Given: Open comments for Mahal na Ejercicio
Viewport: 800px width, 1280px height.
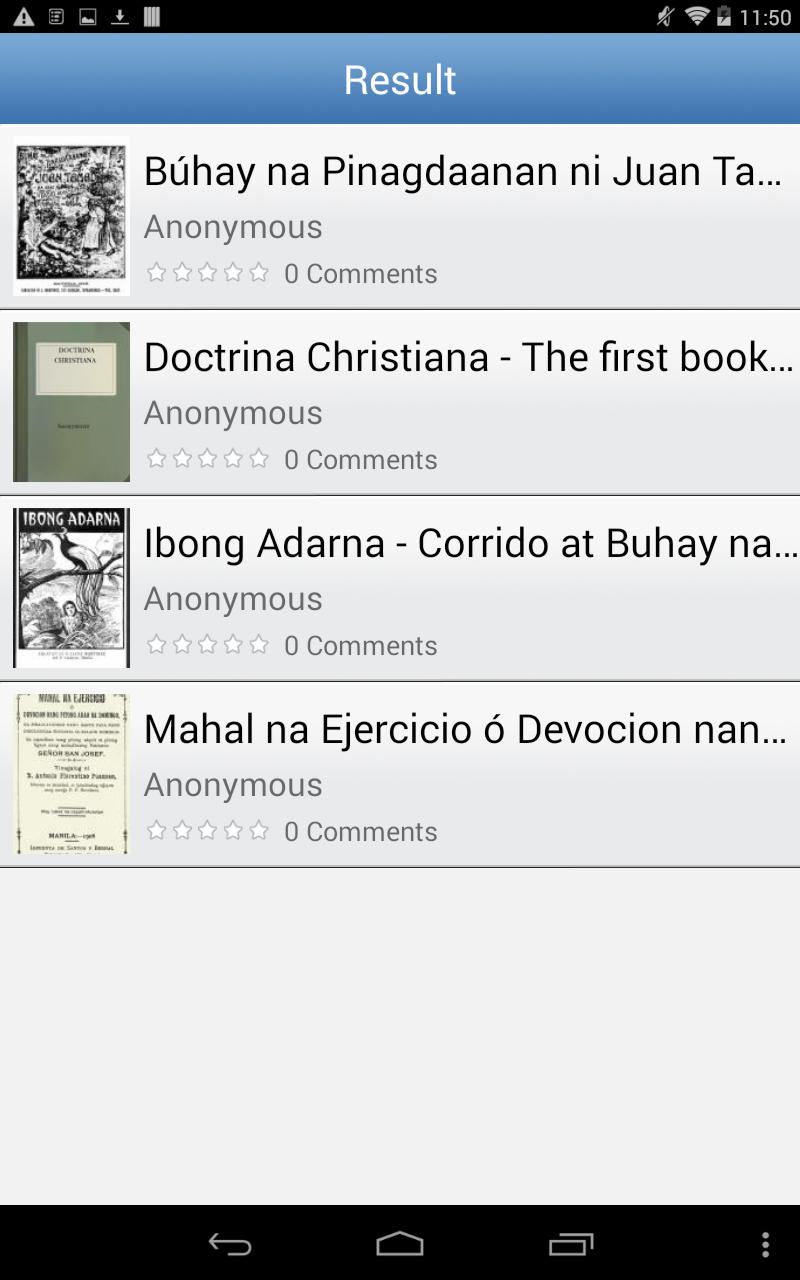Looking at the screenshot, I should (x=361, y=831).
